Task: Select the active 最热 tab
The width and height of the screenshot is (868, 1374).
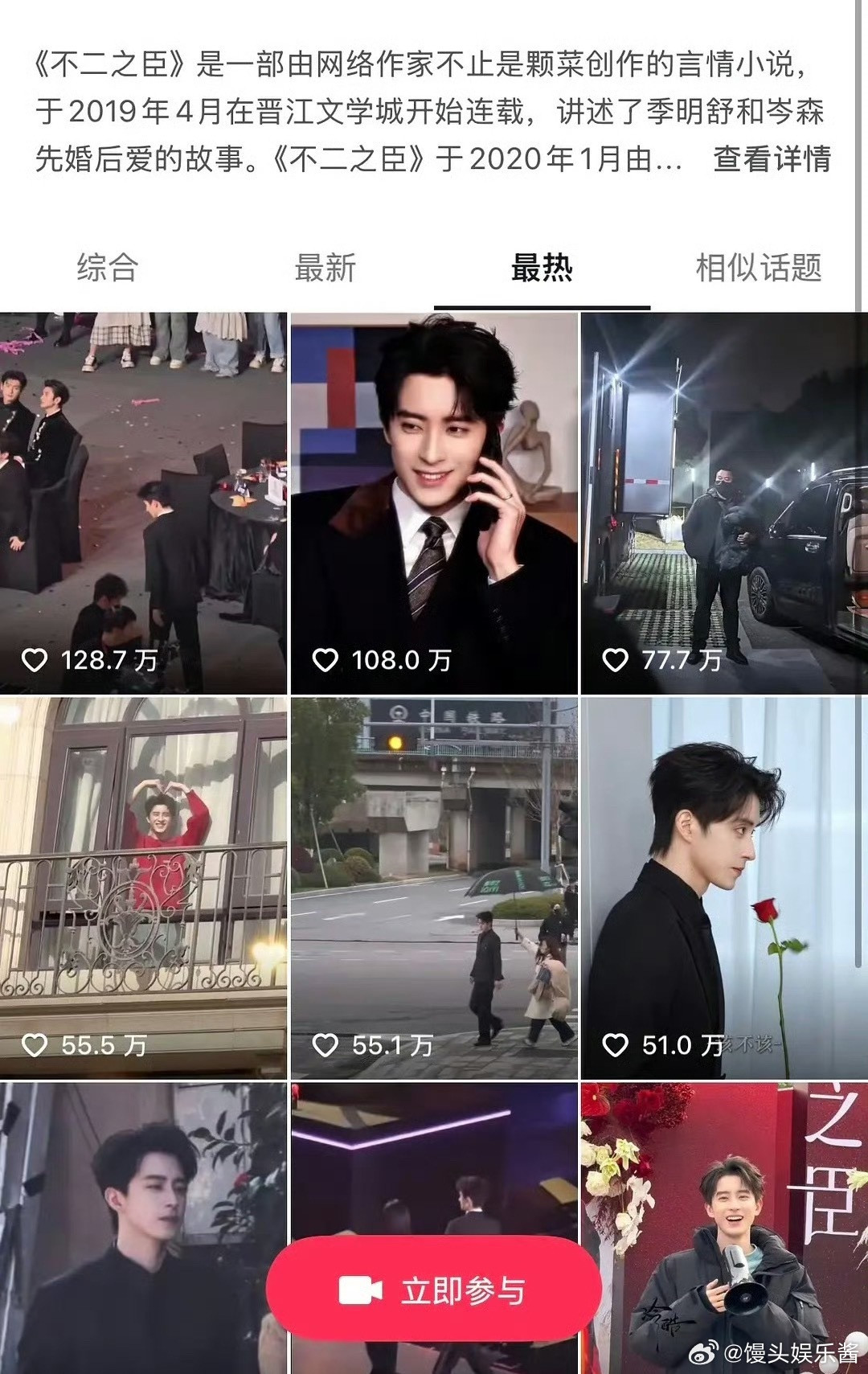Action: [542, 269]
